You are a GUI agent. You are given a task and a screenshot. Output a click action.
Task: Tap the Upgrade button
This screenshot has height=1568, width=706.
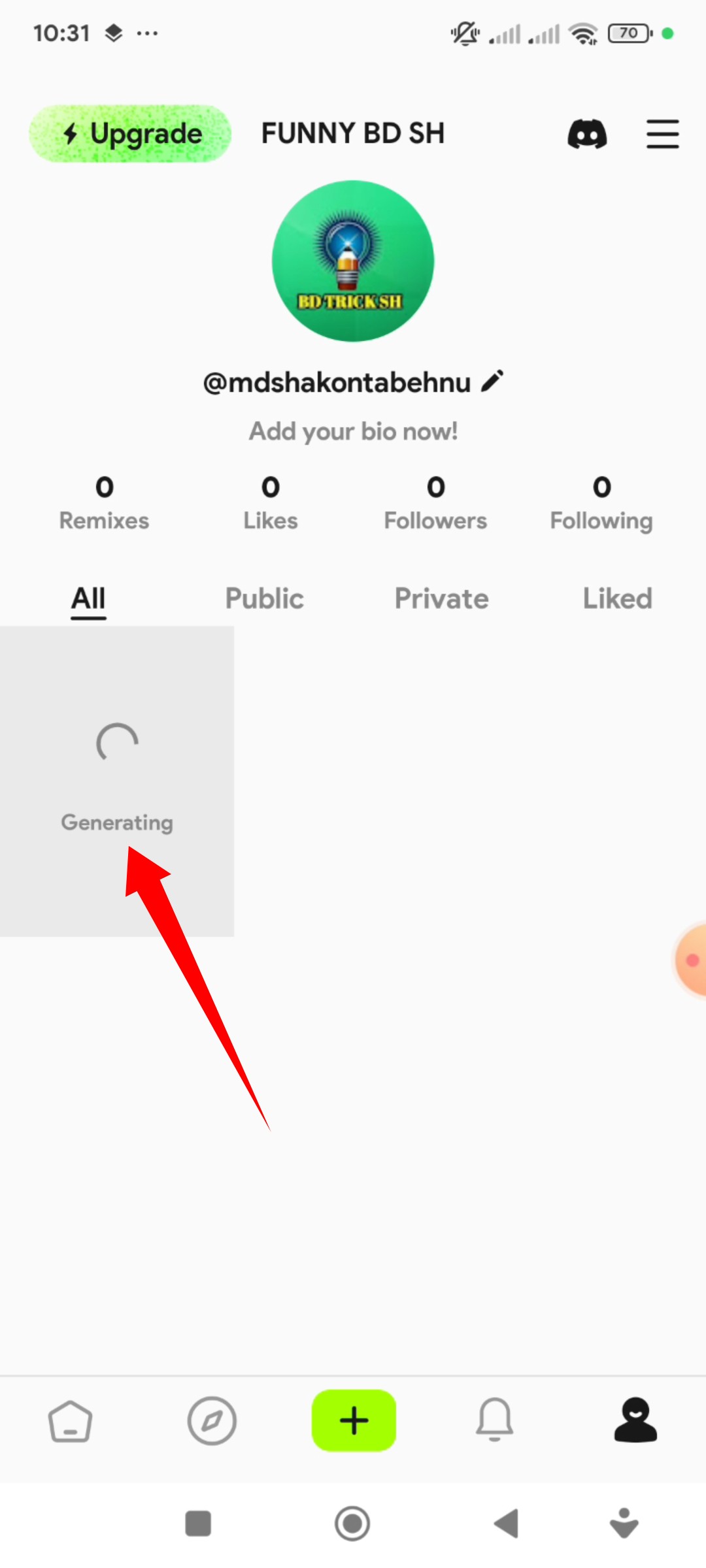[130, 134]
